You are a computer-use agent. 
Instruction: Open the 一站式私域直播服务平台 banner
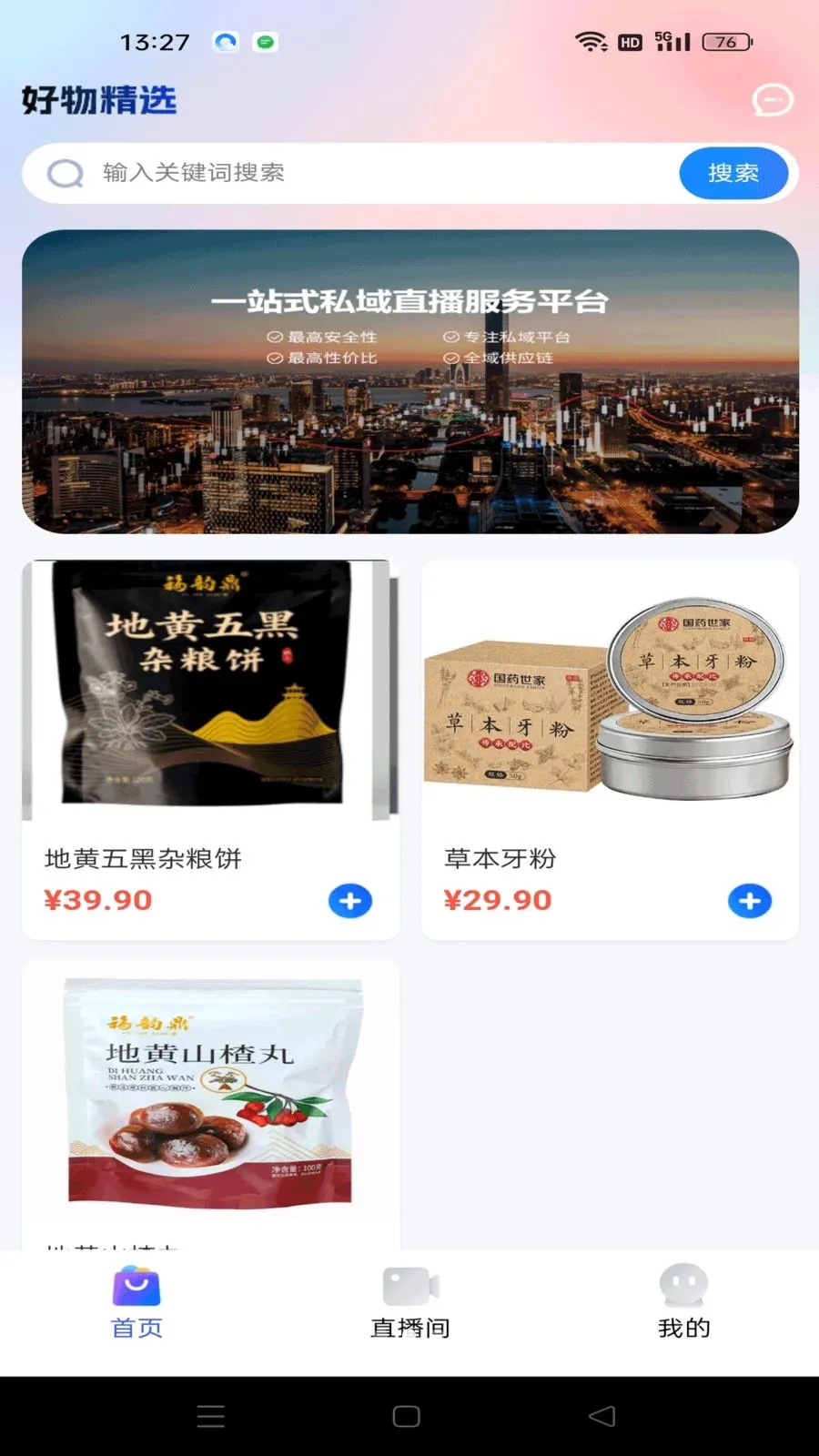tap(410, 381)
